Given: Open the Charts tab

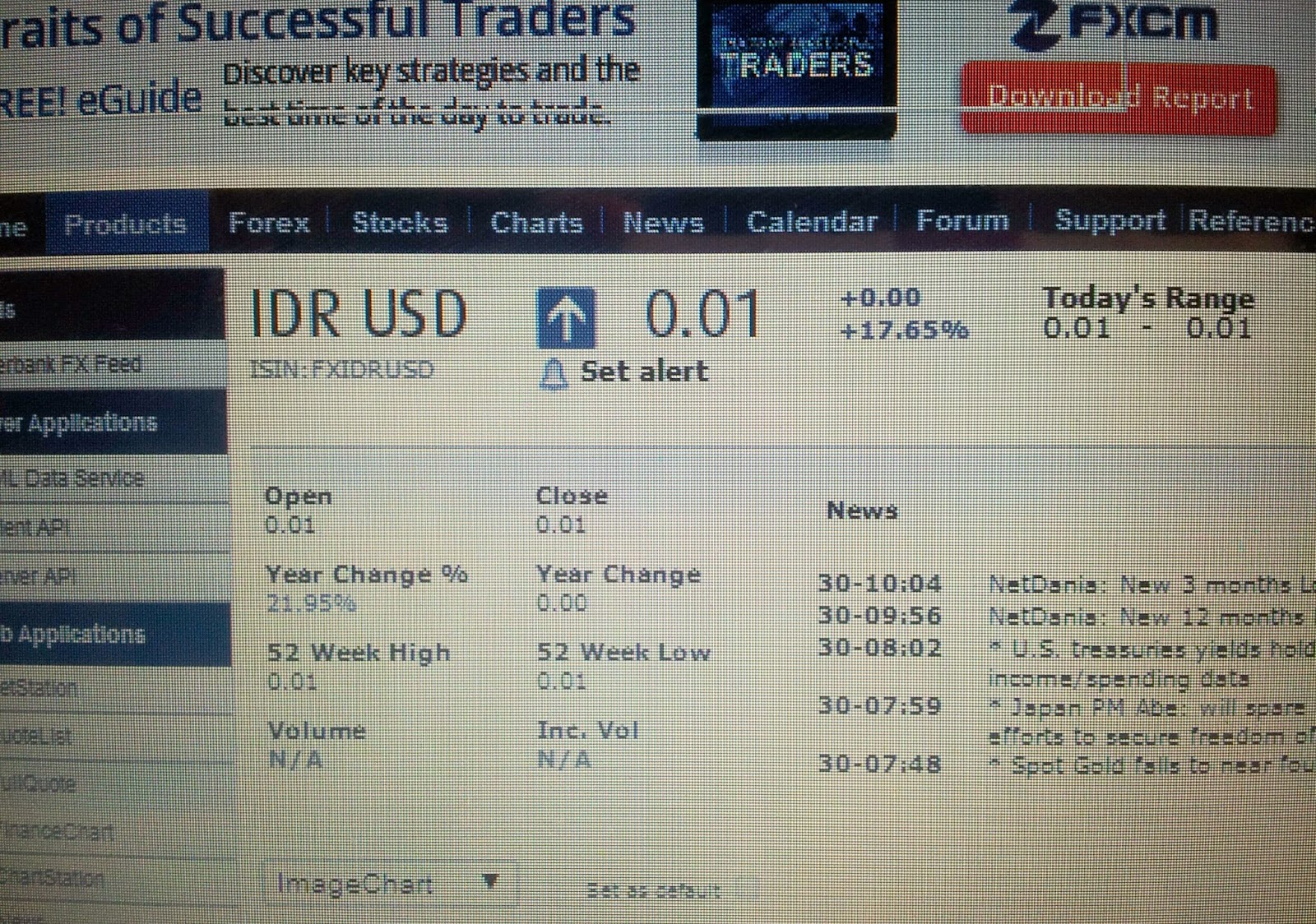Looking at the screenshot, I should tap(536, 222).
